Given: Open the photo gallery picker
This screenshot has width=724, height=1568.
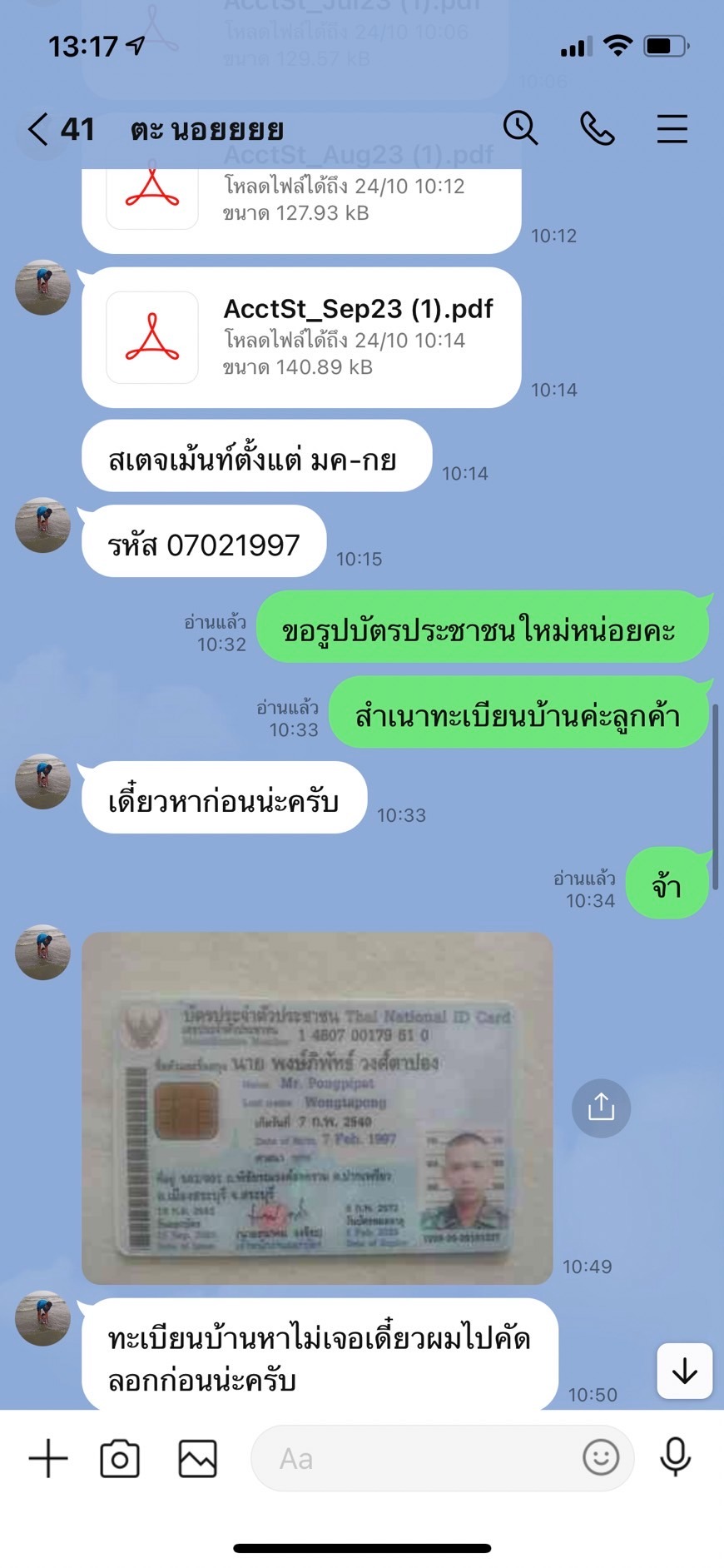Looking at the screenshot, I should (197, 1458).
